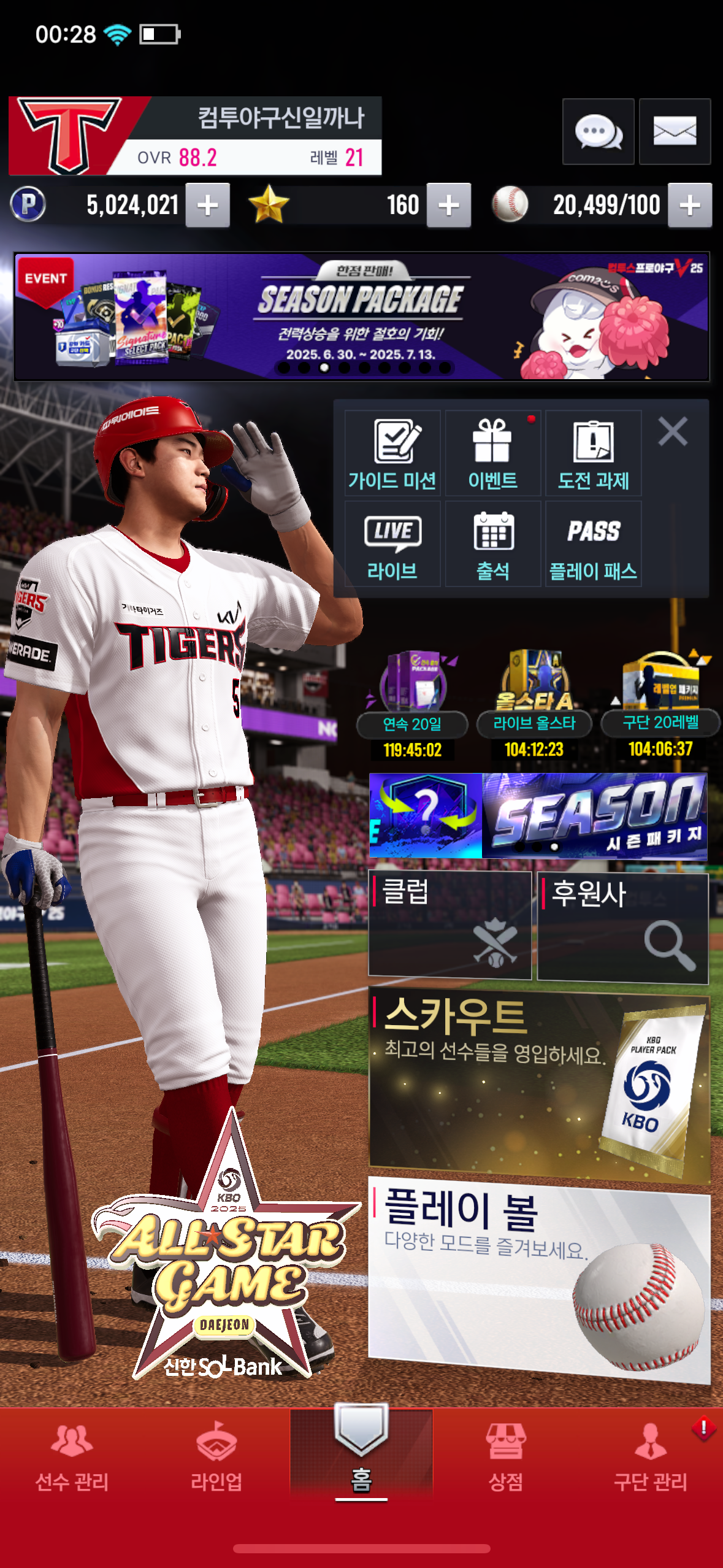Add more P points with plus

[x=208, y=205]
